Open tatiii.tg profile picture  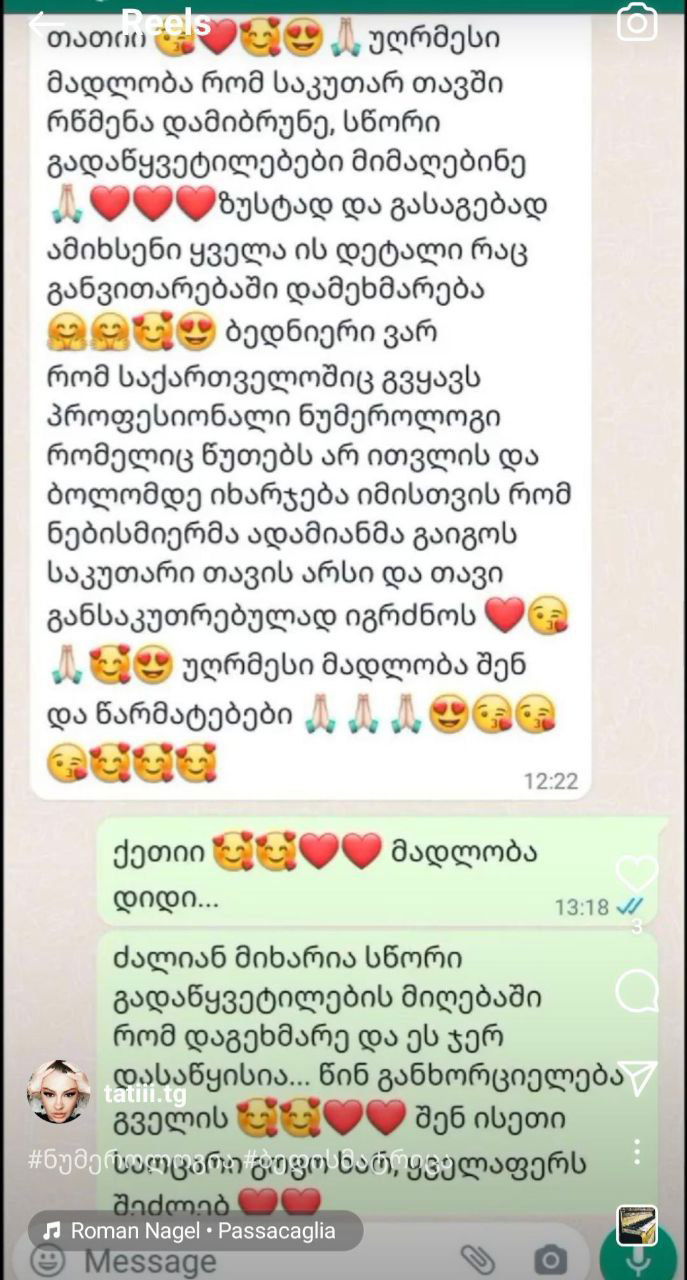click(58, 1092)
